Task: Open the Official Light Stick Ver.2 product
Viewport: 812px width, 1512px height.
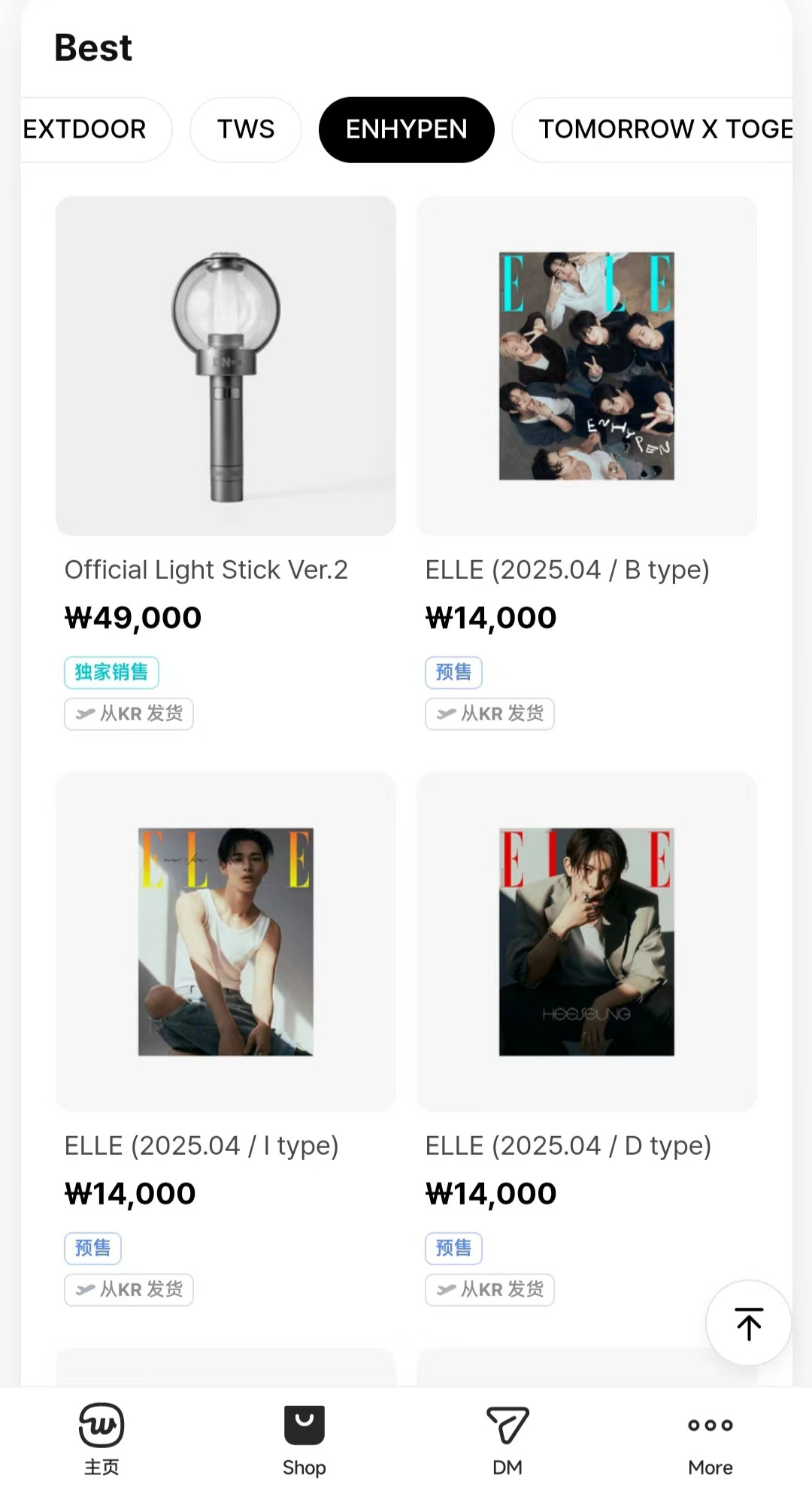Action: (x=226, y=366)
